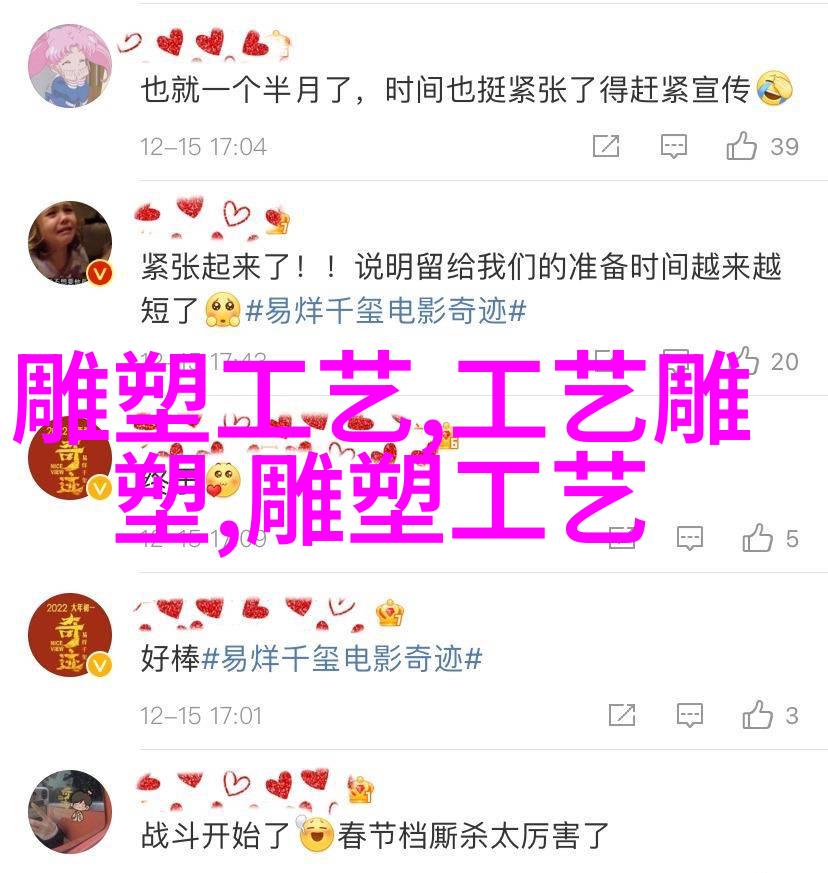828x873 pixels.
Task: Reply to the 12-15 17:01 comment
Action: 690,715
